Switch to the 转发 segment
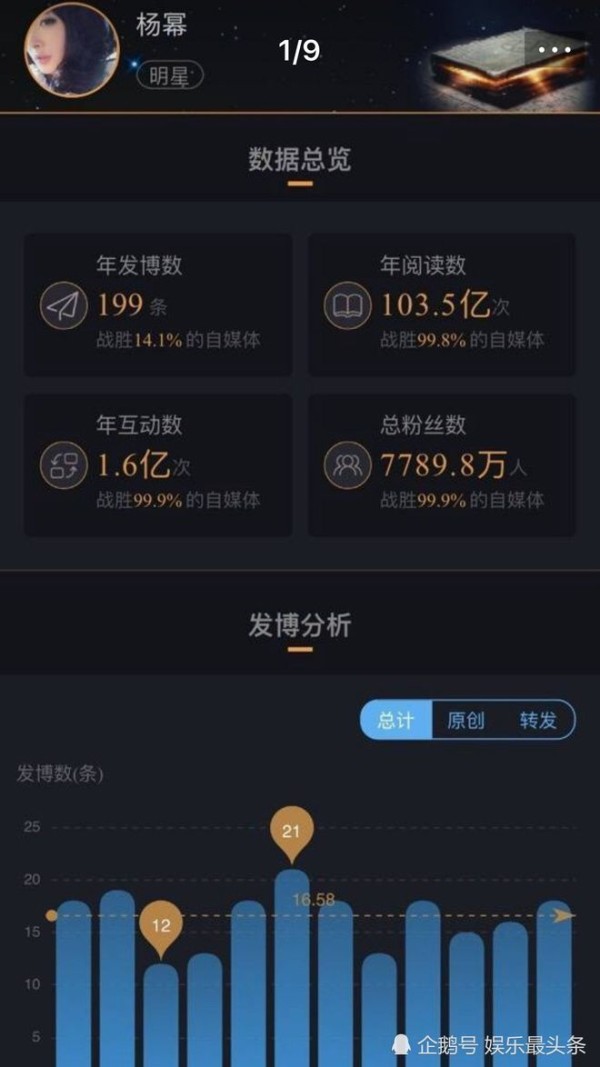The height and width of the screenshot is (1067, 600). coord(538,720)
